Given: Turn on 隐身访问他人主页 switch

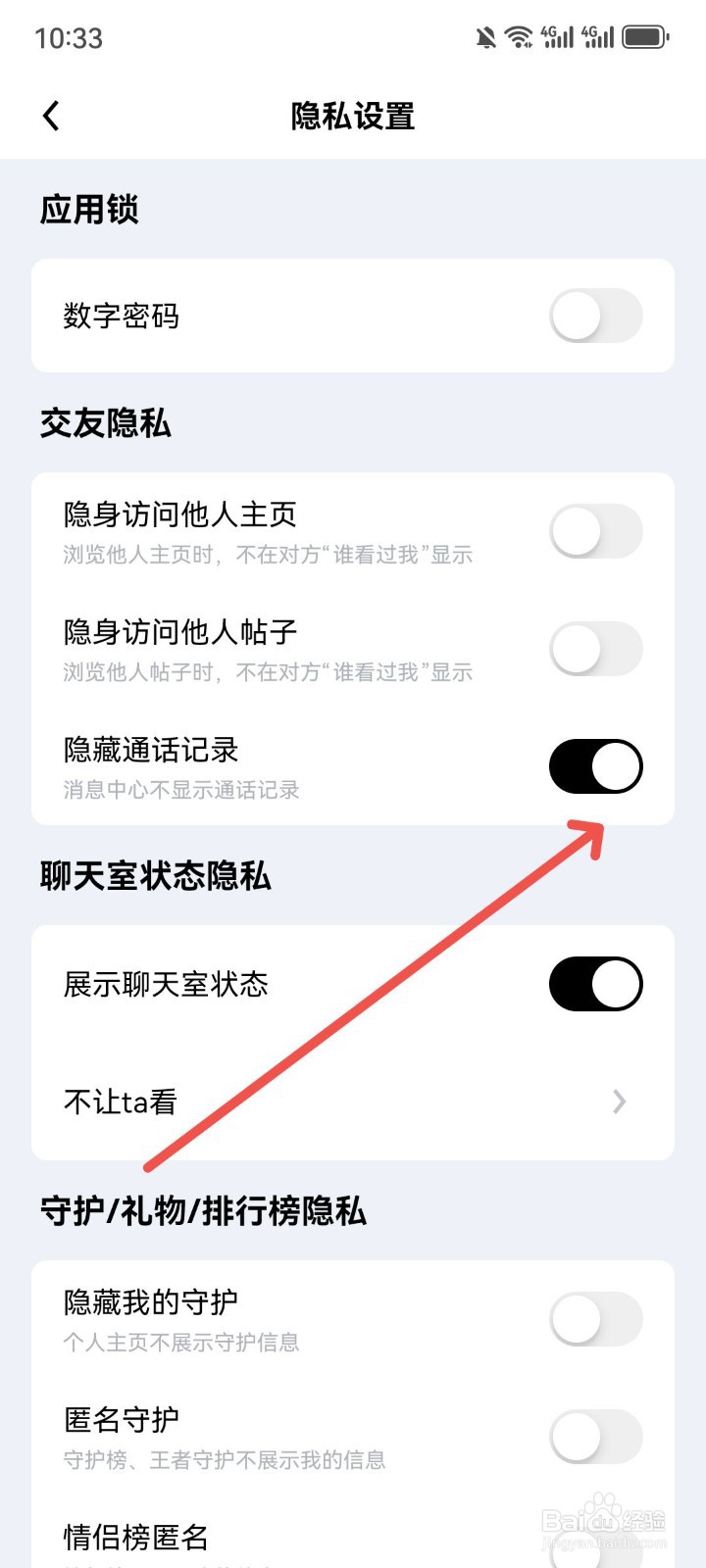Looking at the screenshot, I should (x=596, y=530).
